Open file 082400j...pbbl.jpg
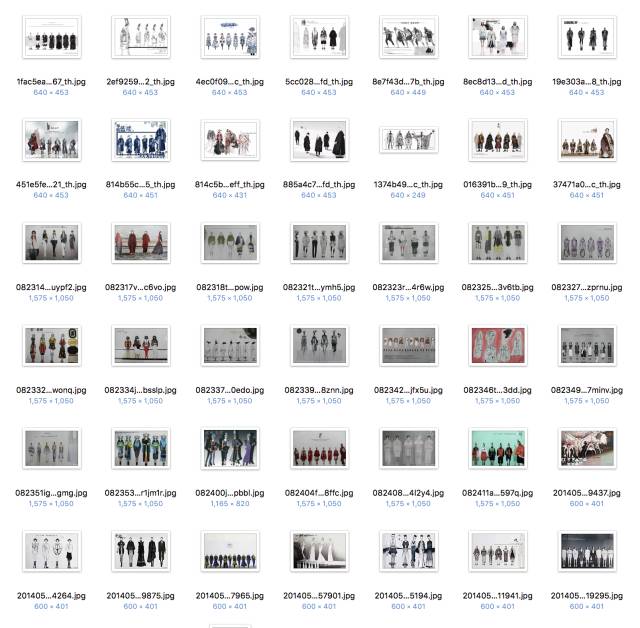This screenshot has width=640, height=628. pyautogui.click(x=230, y=449)
